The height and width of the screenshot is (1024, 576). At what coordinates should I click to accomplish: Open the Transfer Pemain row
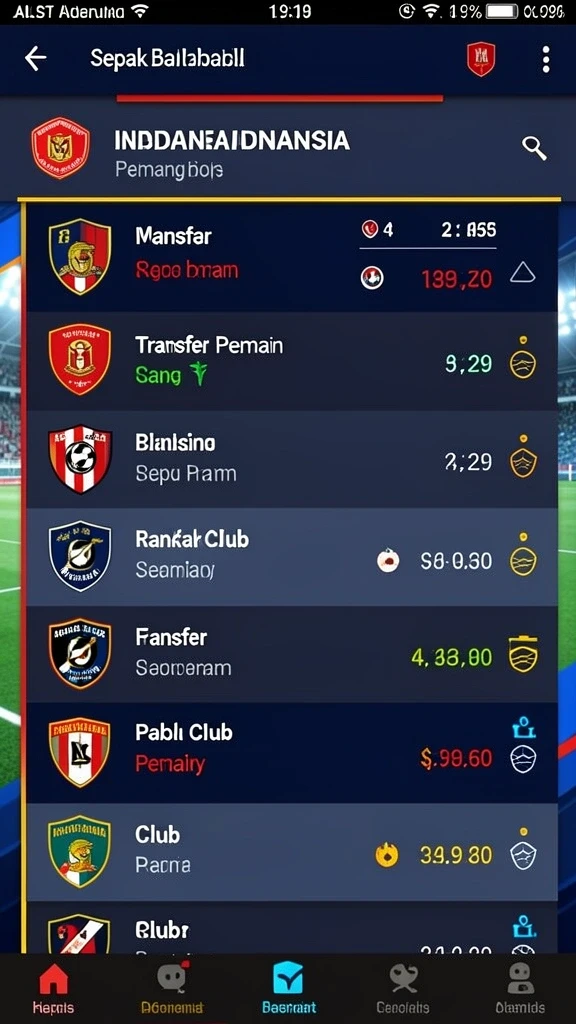(292, 360)
